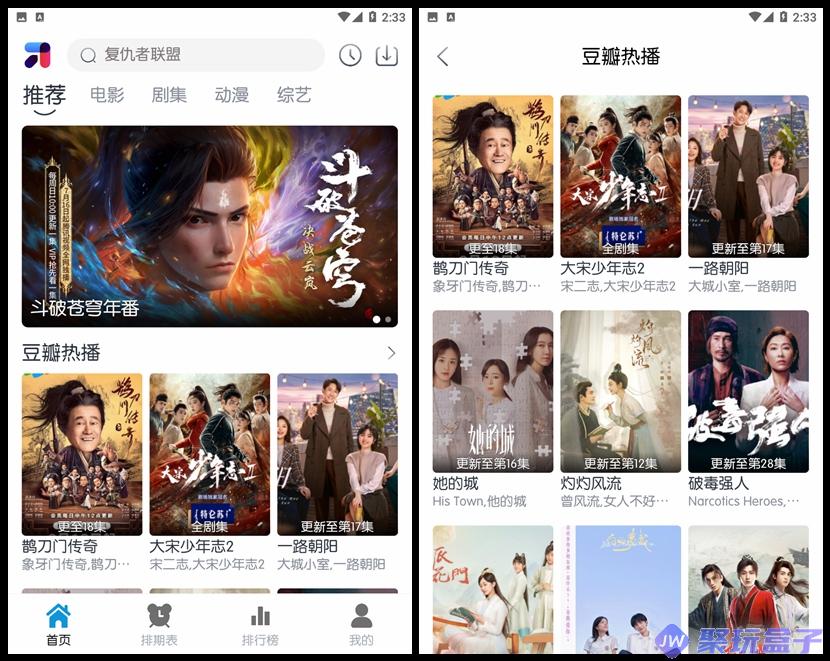The image size is (830, 661).
Task: Switch to the 电影 tab
Action: (107, 95)
